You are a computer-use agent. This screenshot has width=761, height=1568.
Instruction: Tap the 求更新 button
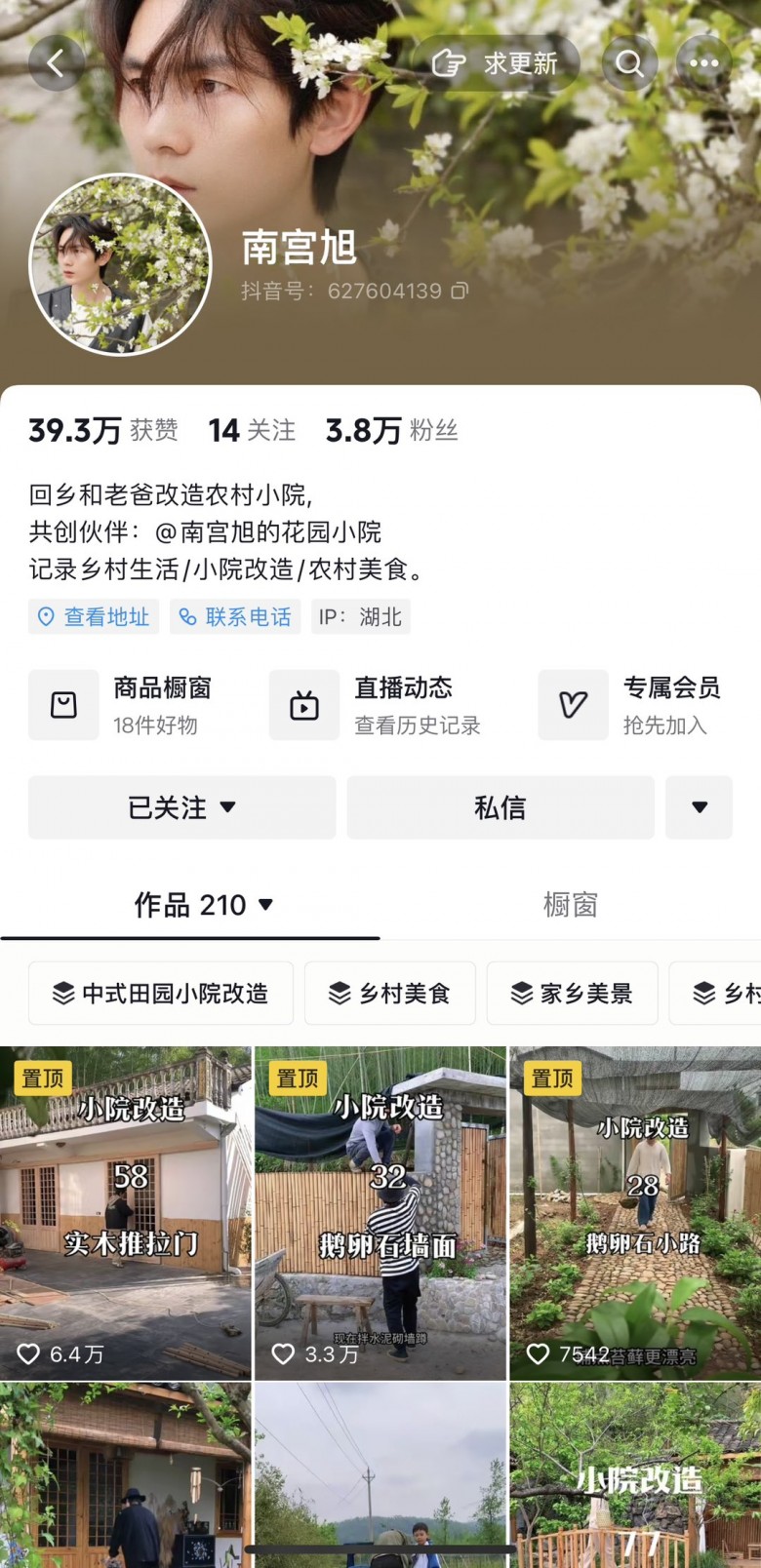(496, 64)
